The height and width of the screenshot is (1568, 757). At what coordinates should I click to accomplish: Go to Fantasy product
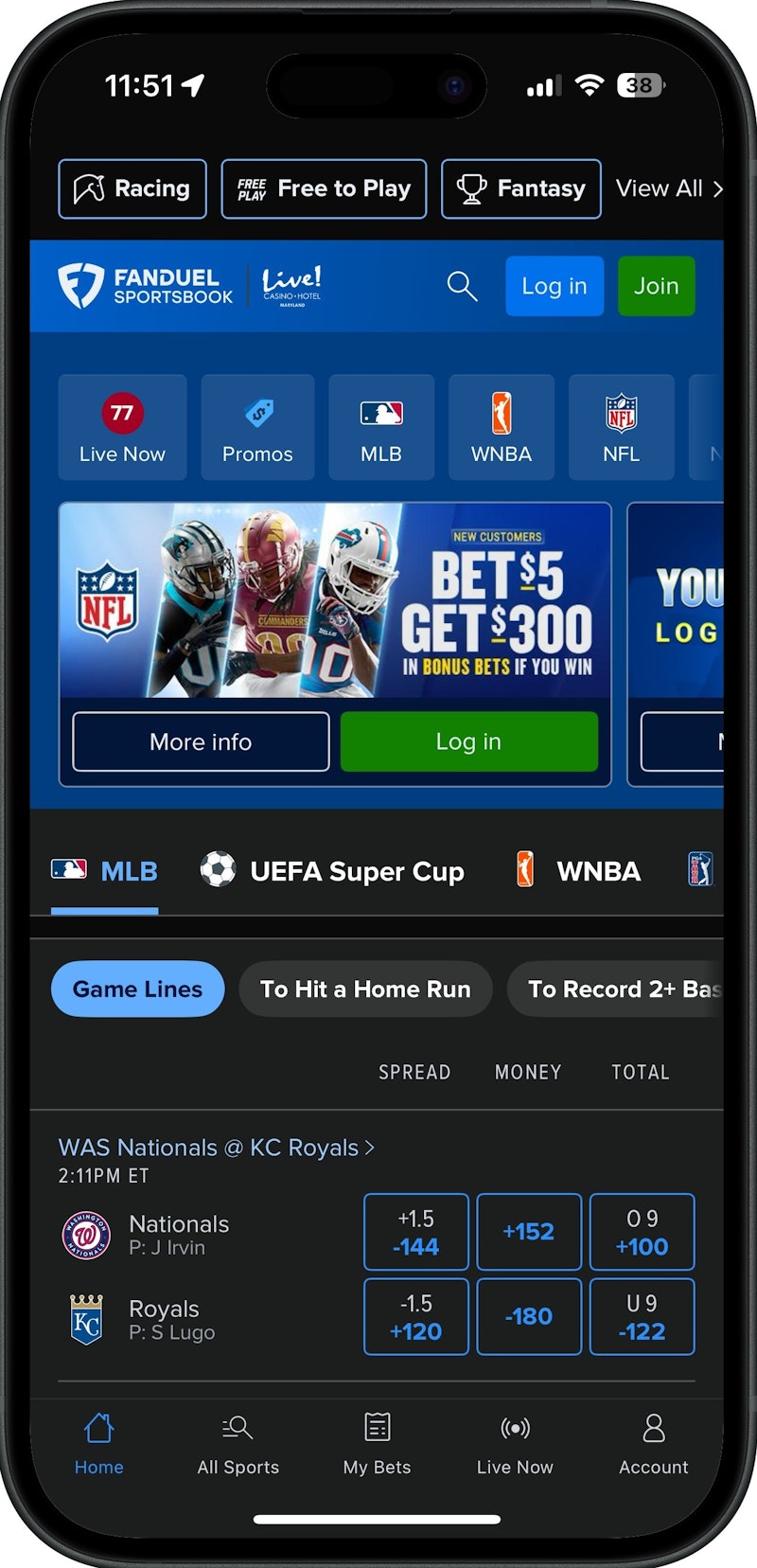(520, 189)
